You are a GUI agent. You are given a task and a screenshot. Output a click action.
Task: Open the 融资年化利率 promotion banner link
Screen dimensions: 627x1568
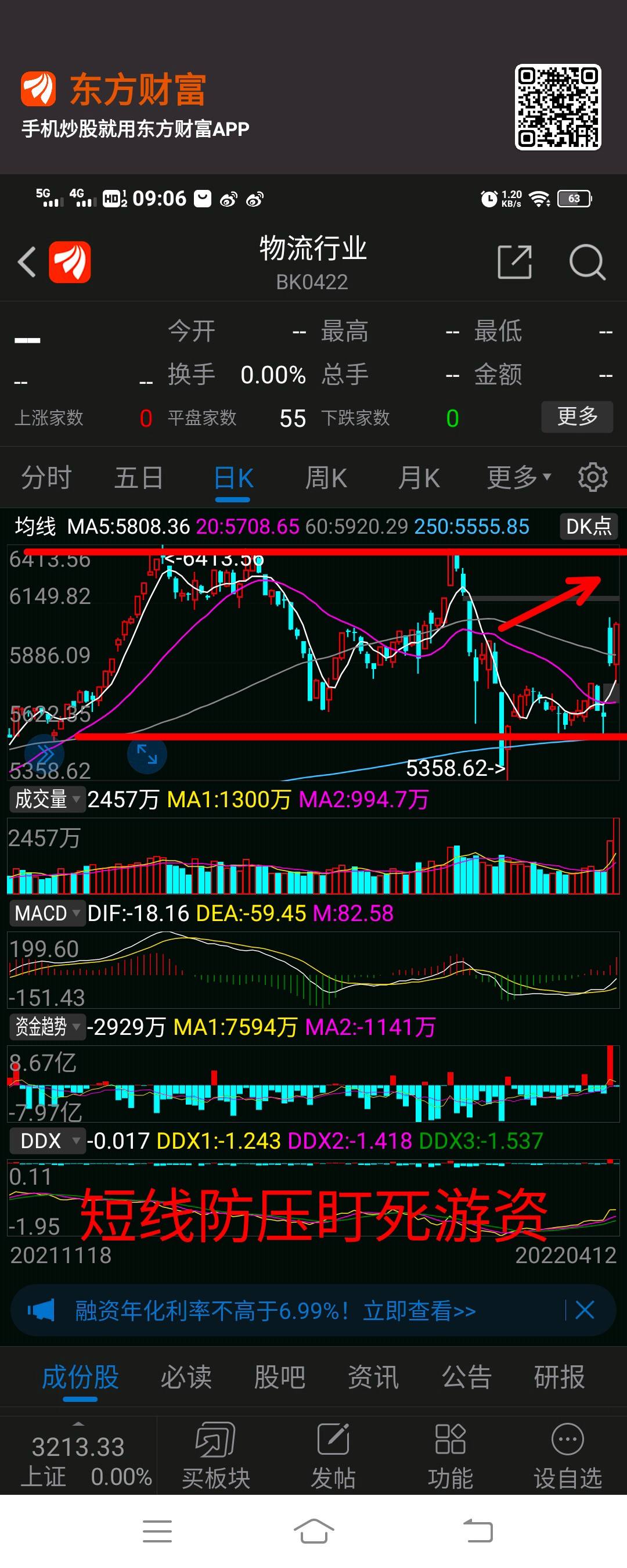(x=275, y=1310)
